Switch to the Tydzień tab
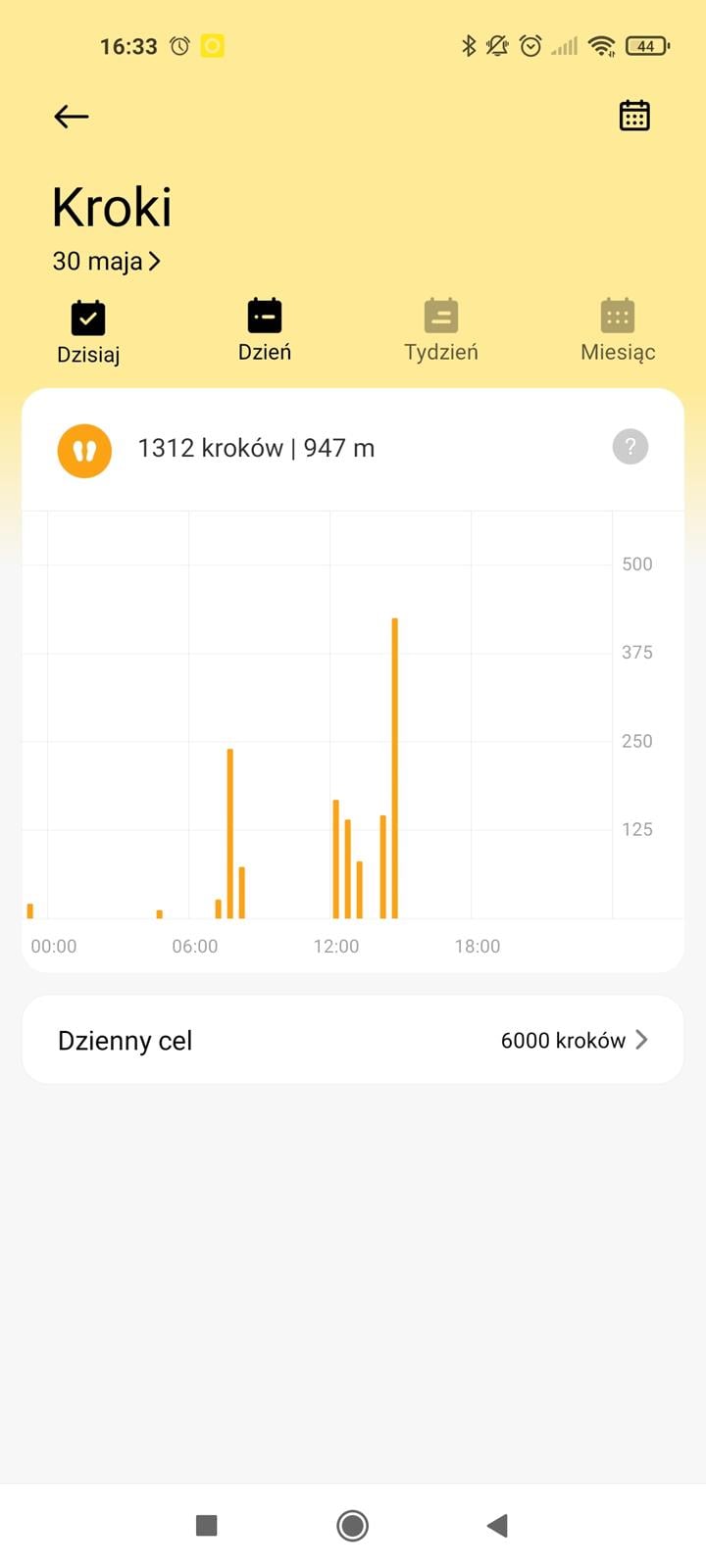This screenshot has height=1568, width=706. [441, 330]
